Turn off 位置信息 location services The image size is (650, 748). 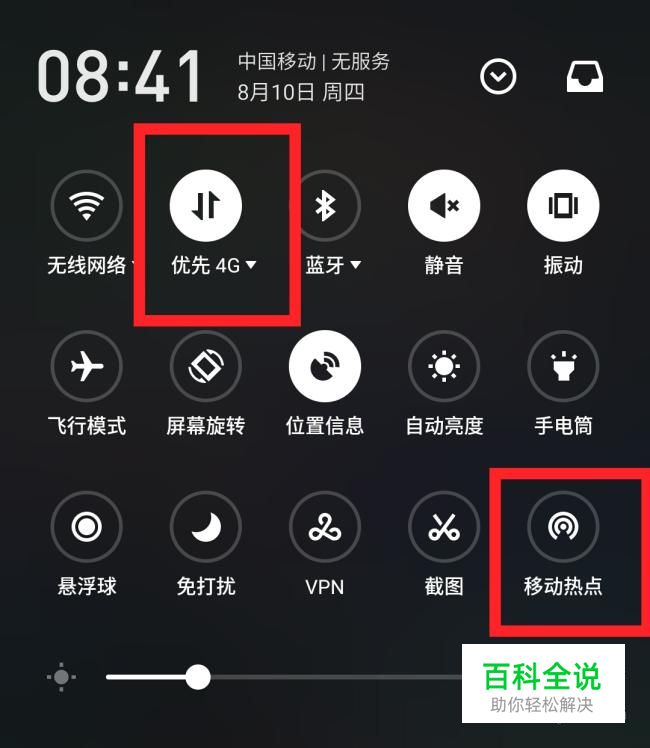(324, 367)
